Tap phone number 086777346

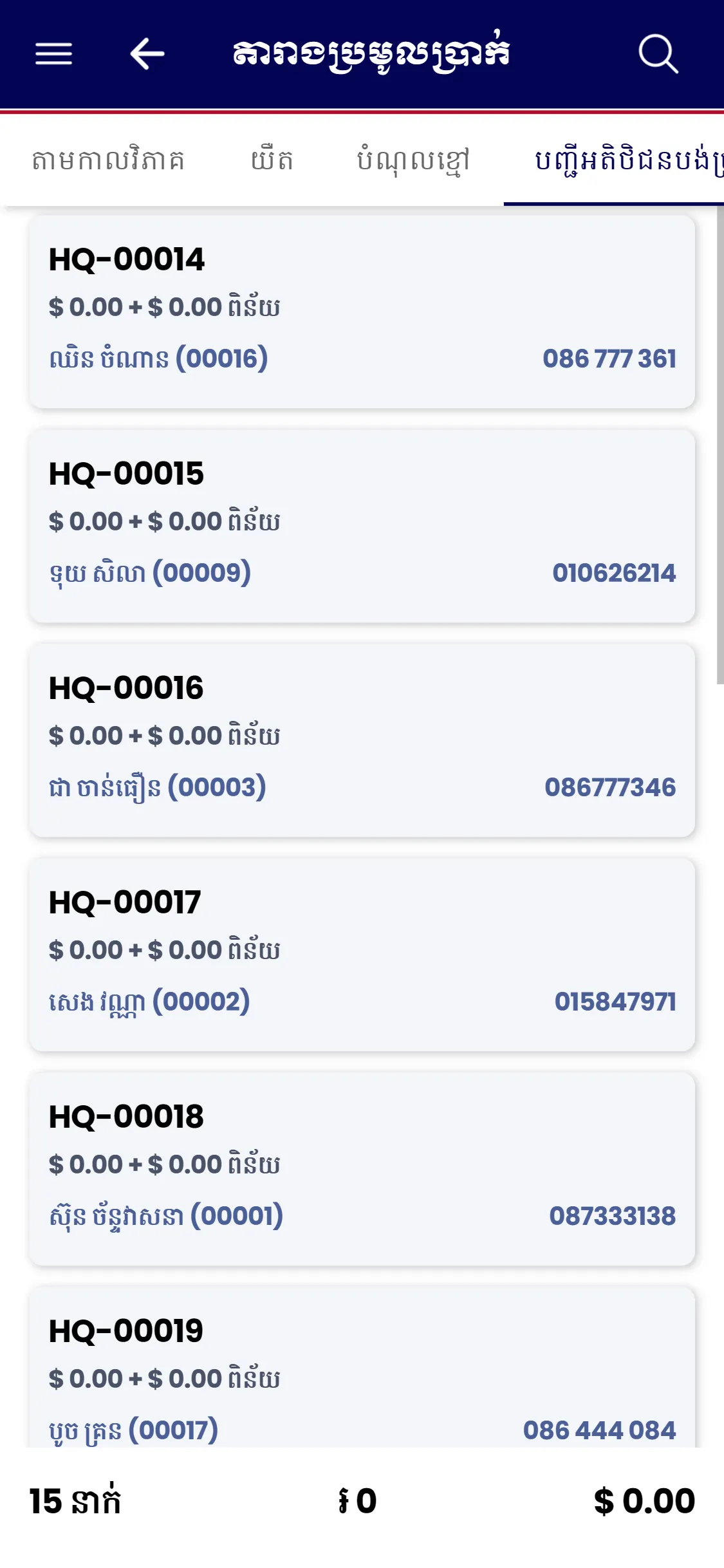(610, 786)
